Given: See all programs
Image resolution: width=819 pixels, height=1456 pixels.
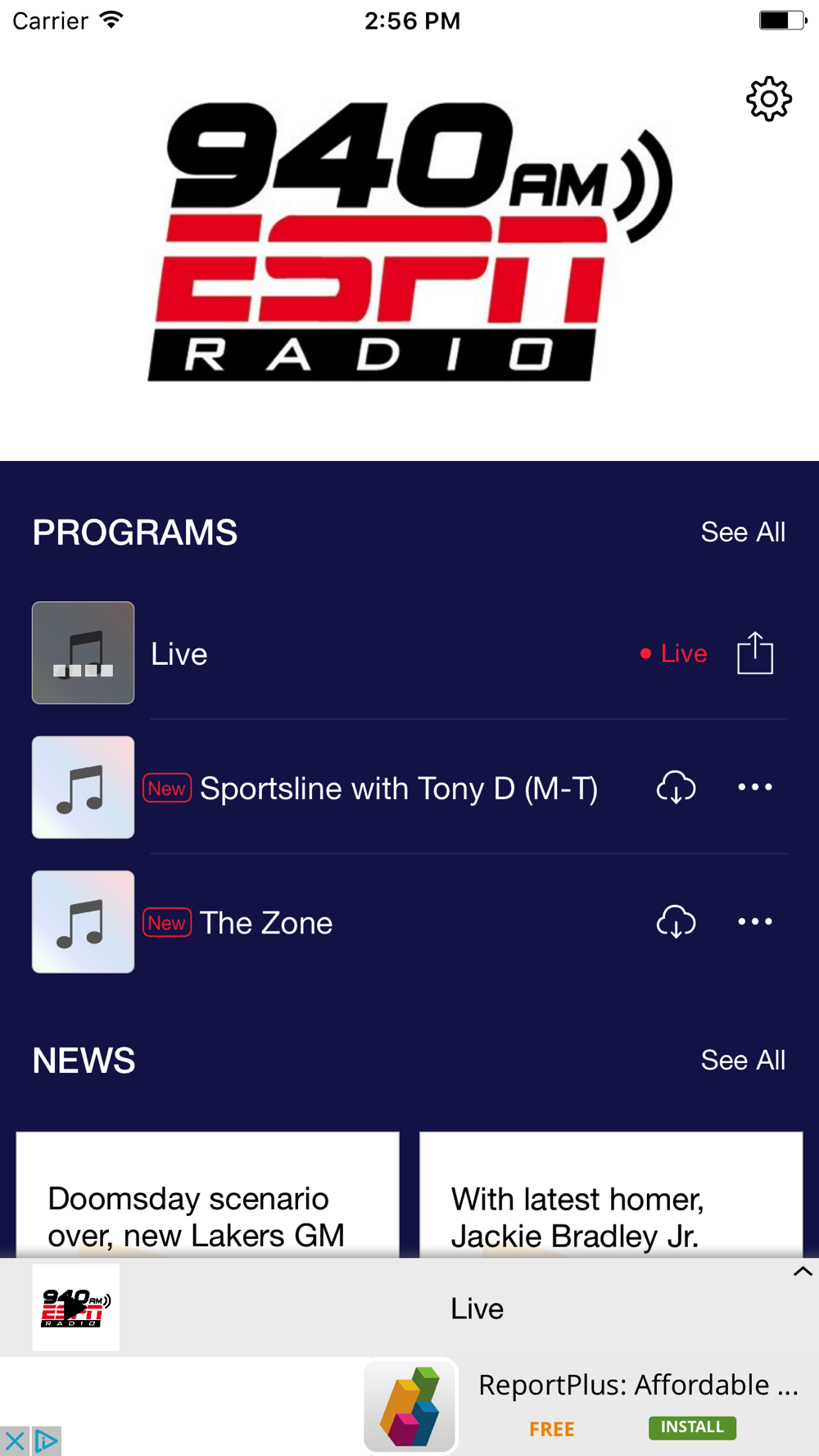Looking at the screenshot, I should (743, 532).
